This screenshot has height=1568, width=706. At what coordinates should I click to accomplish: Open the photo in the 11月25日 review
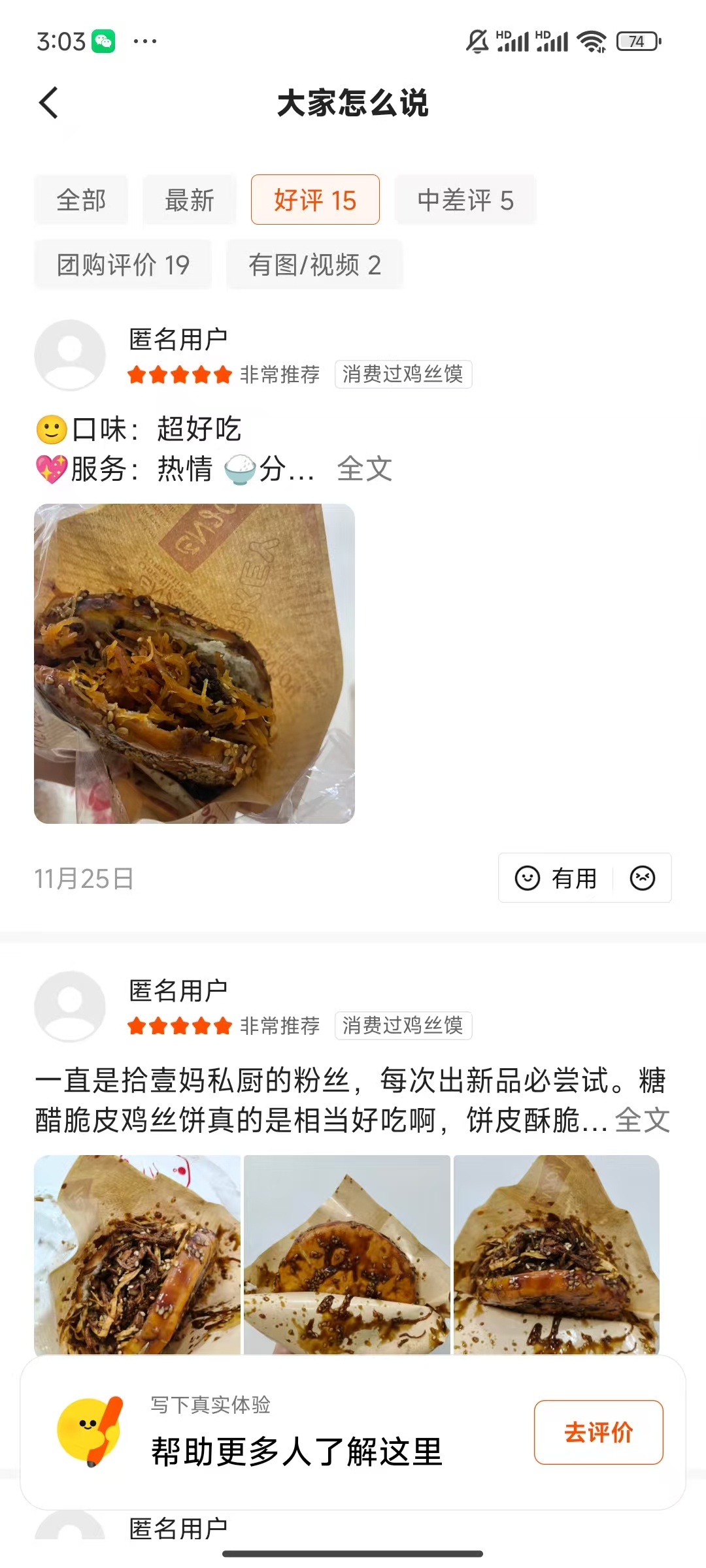click(194, 663)
